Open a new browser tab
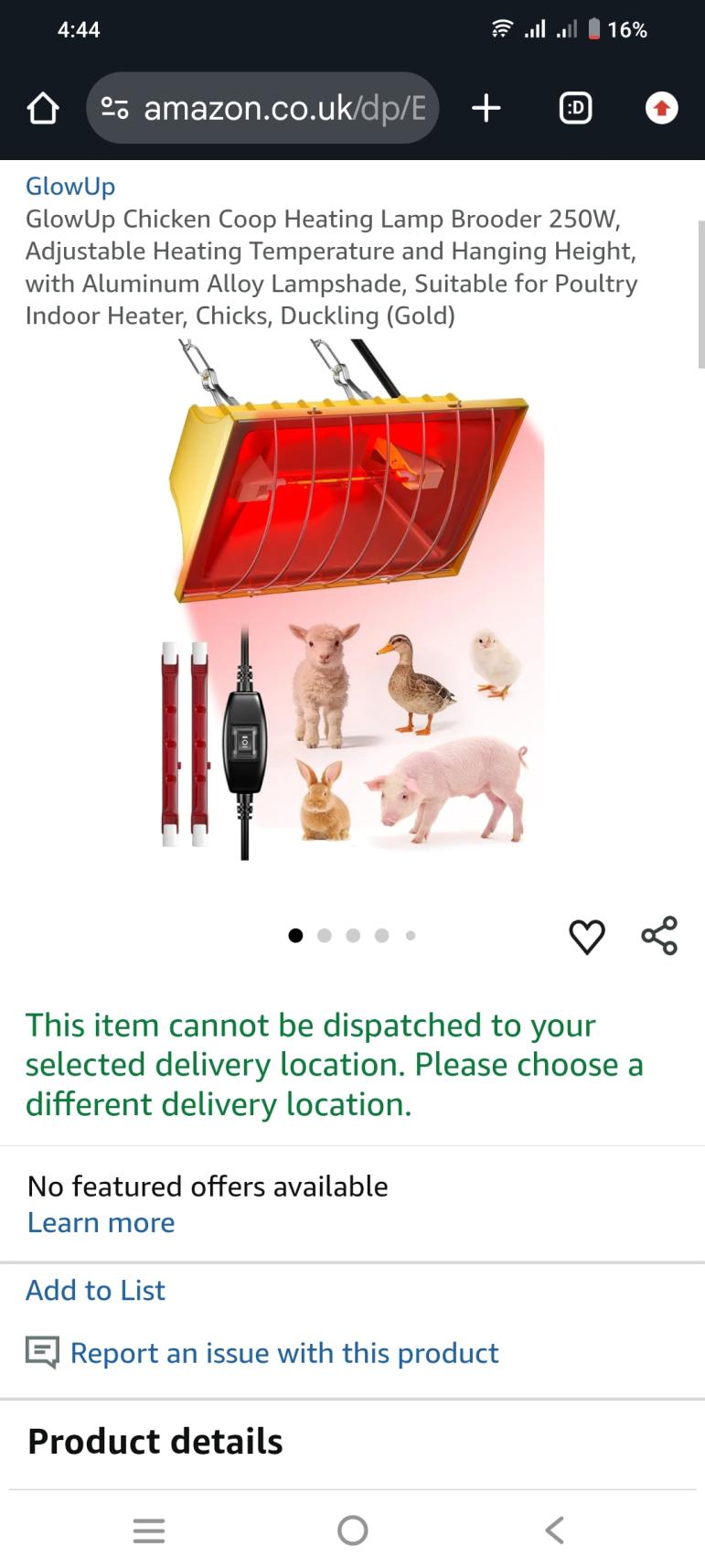 coord(486,109)
